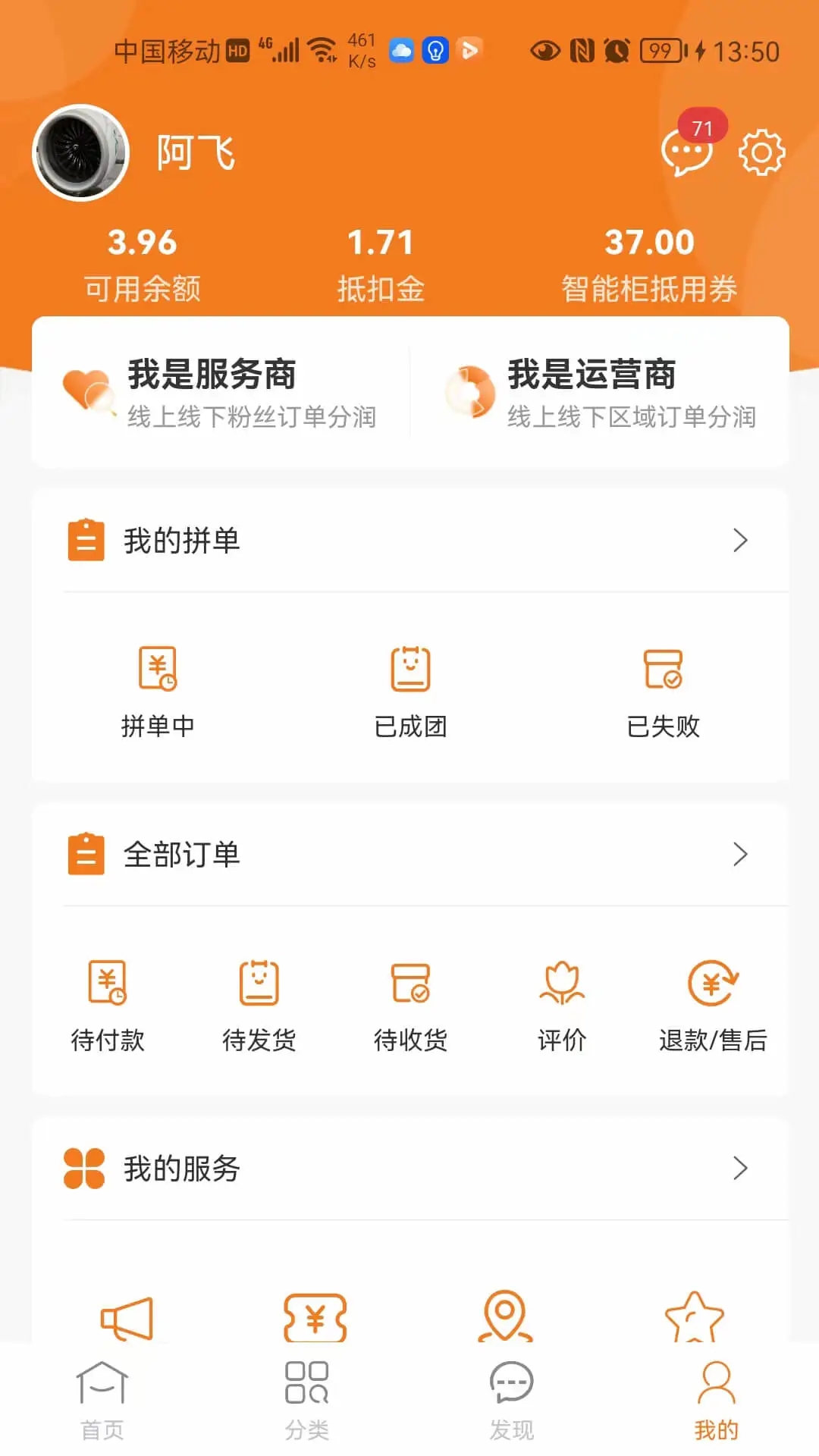Select the 待收货 awaiting delivery icon
The image size is (819, 1456).
[x=409, y=986]
